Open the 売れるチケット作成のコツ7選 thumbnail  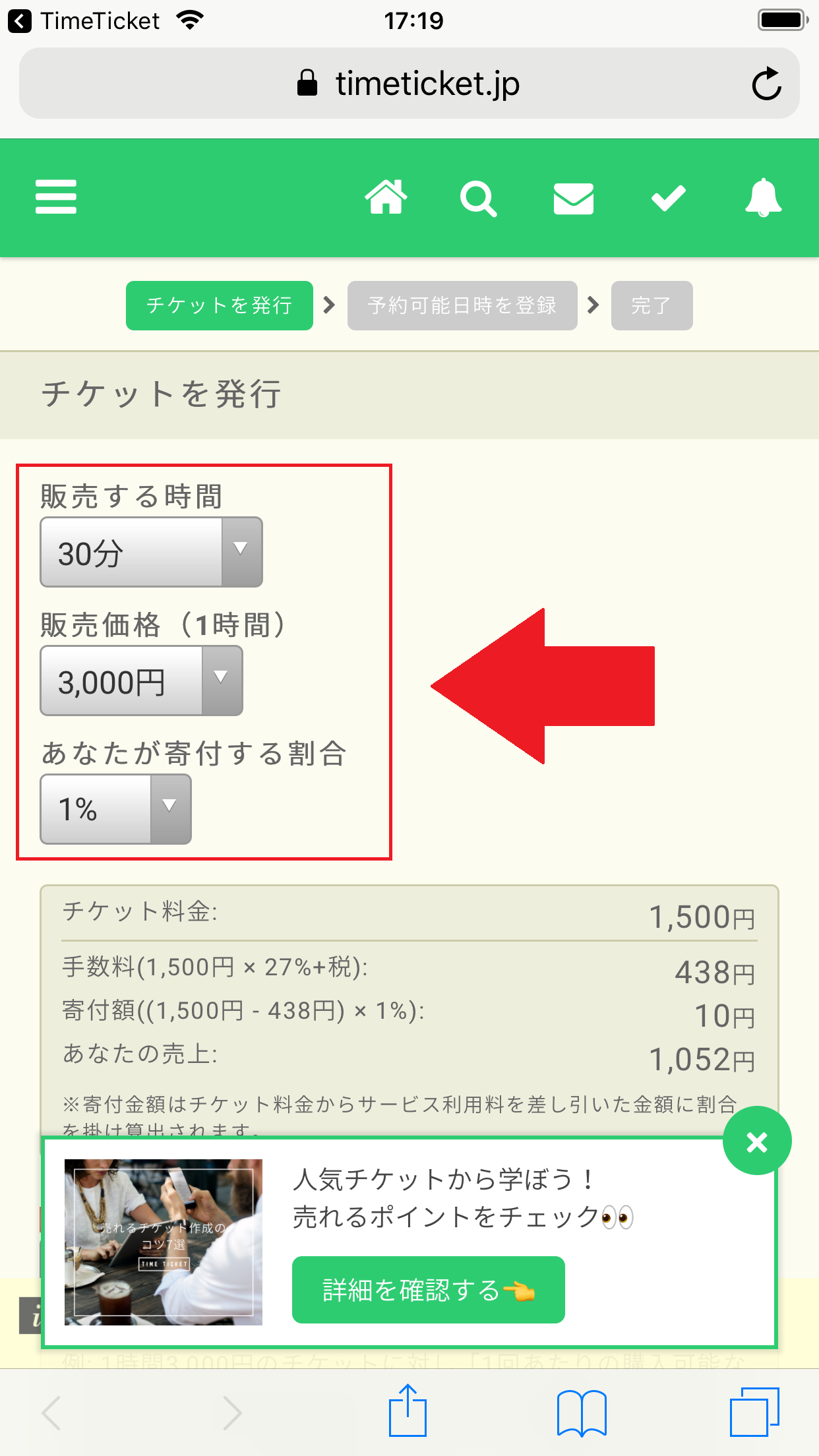164,1242
